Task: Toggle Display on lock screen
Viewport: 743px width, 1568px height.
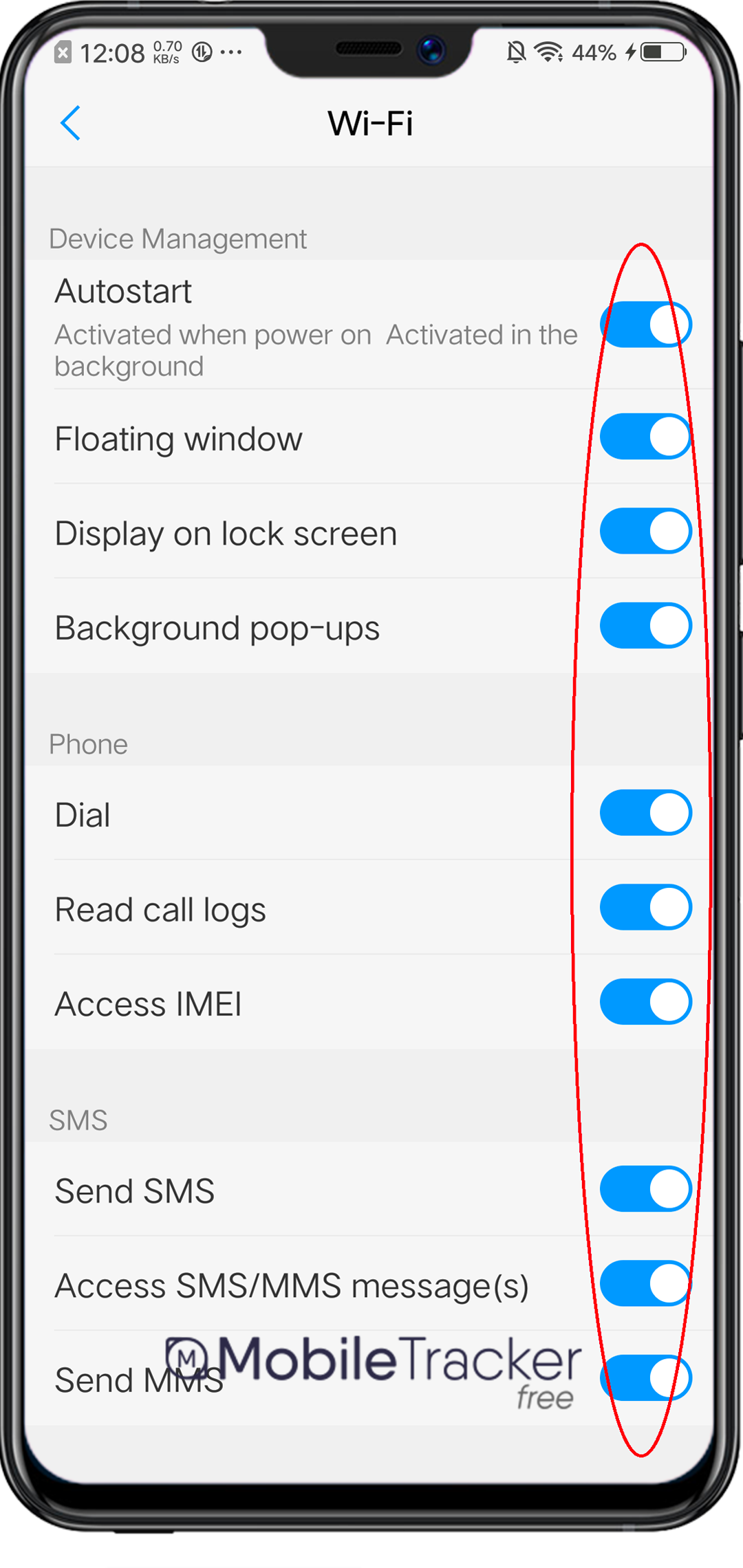Action: coord(645,531)
